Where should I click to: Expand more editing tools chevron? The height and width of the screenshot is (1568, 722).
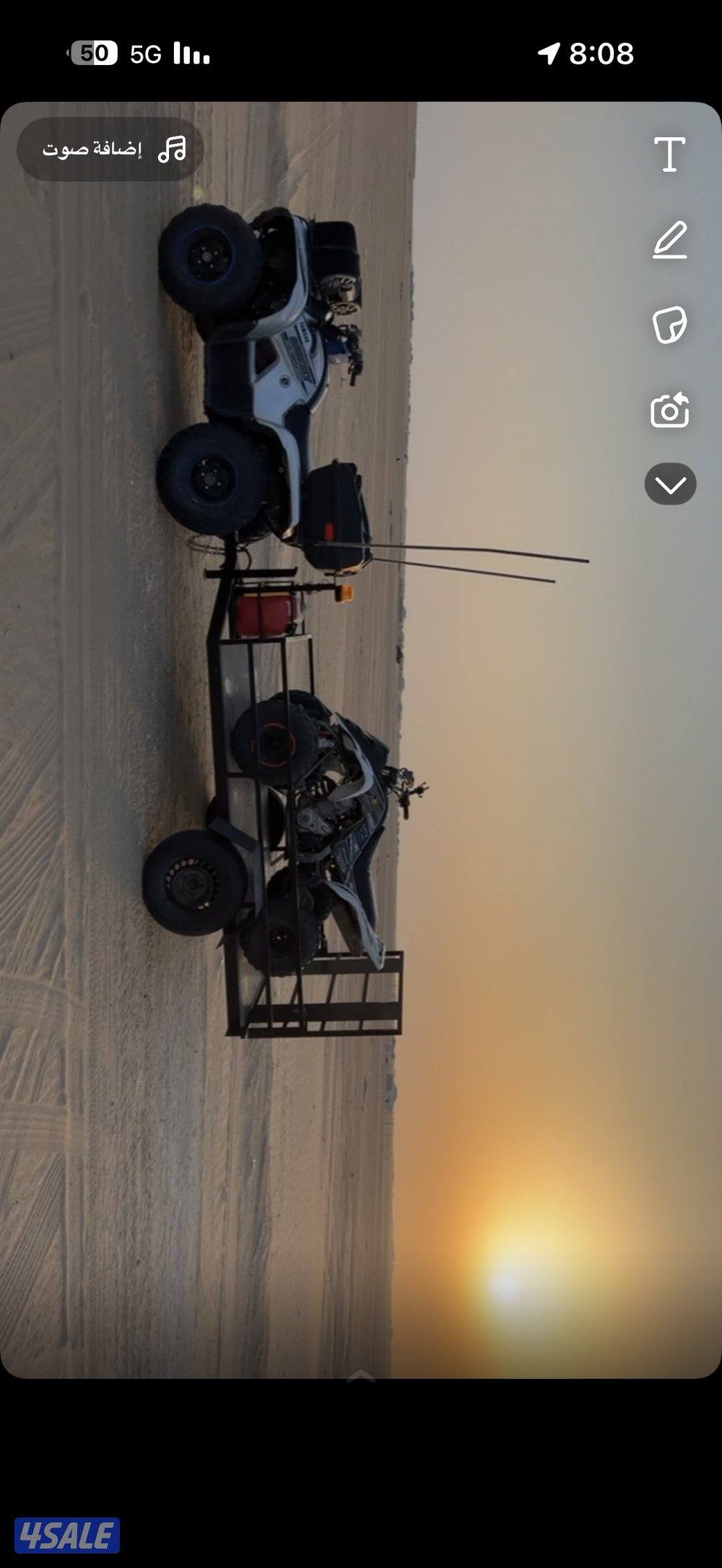click(x=670, y=484)
